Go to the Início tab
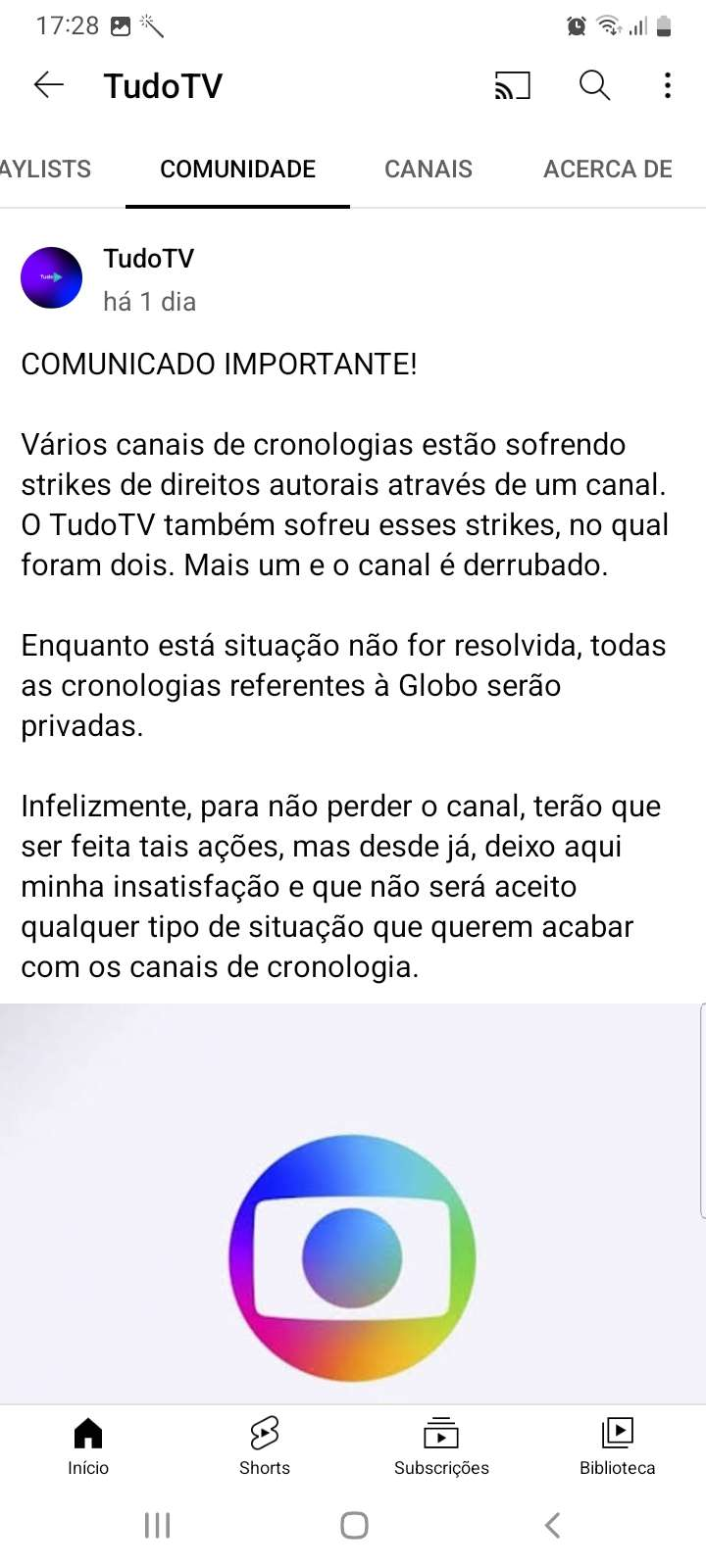Image resolution: width=706 pixels, height=1568 pixels. coord(88,1446)
